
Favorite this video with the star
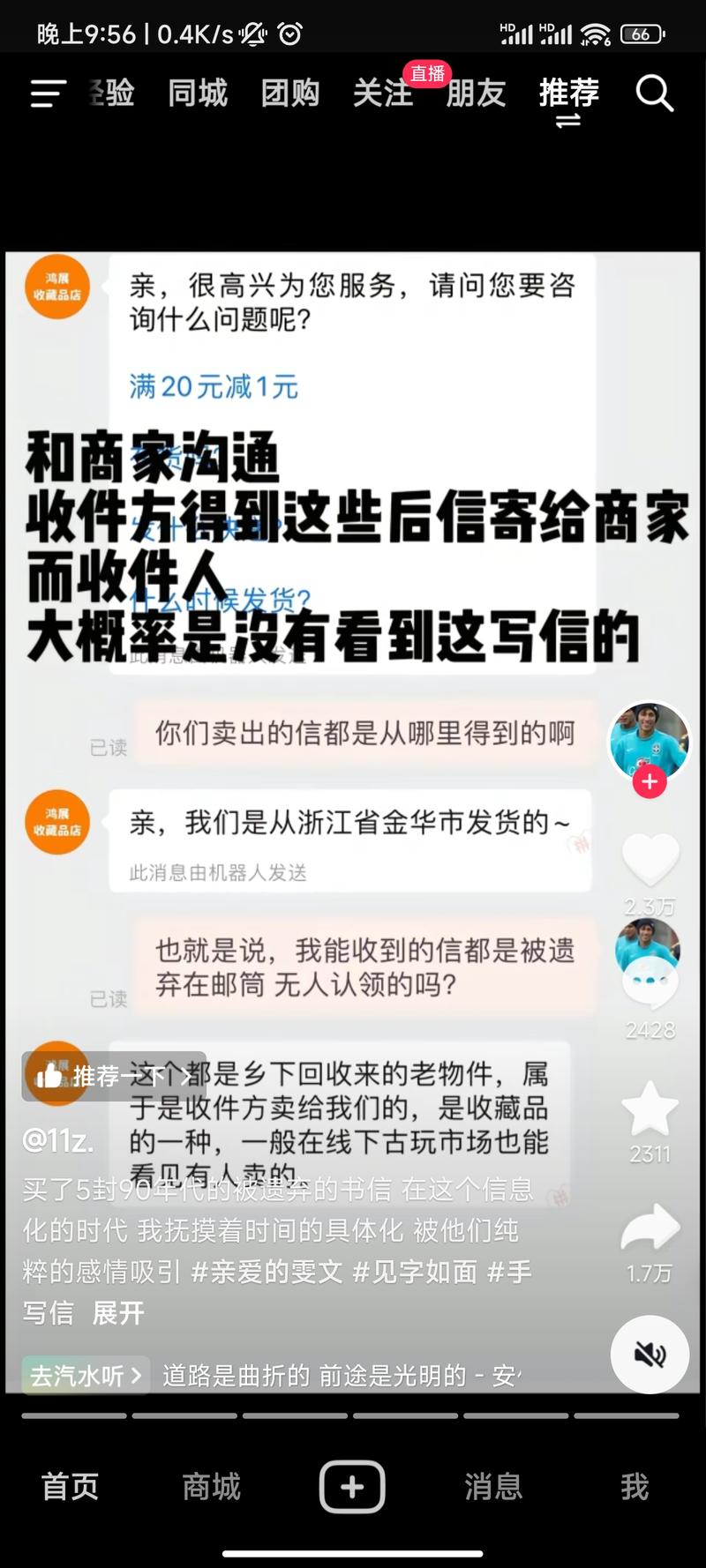click(650, 1109)
